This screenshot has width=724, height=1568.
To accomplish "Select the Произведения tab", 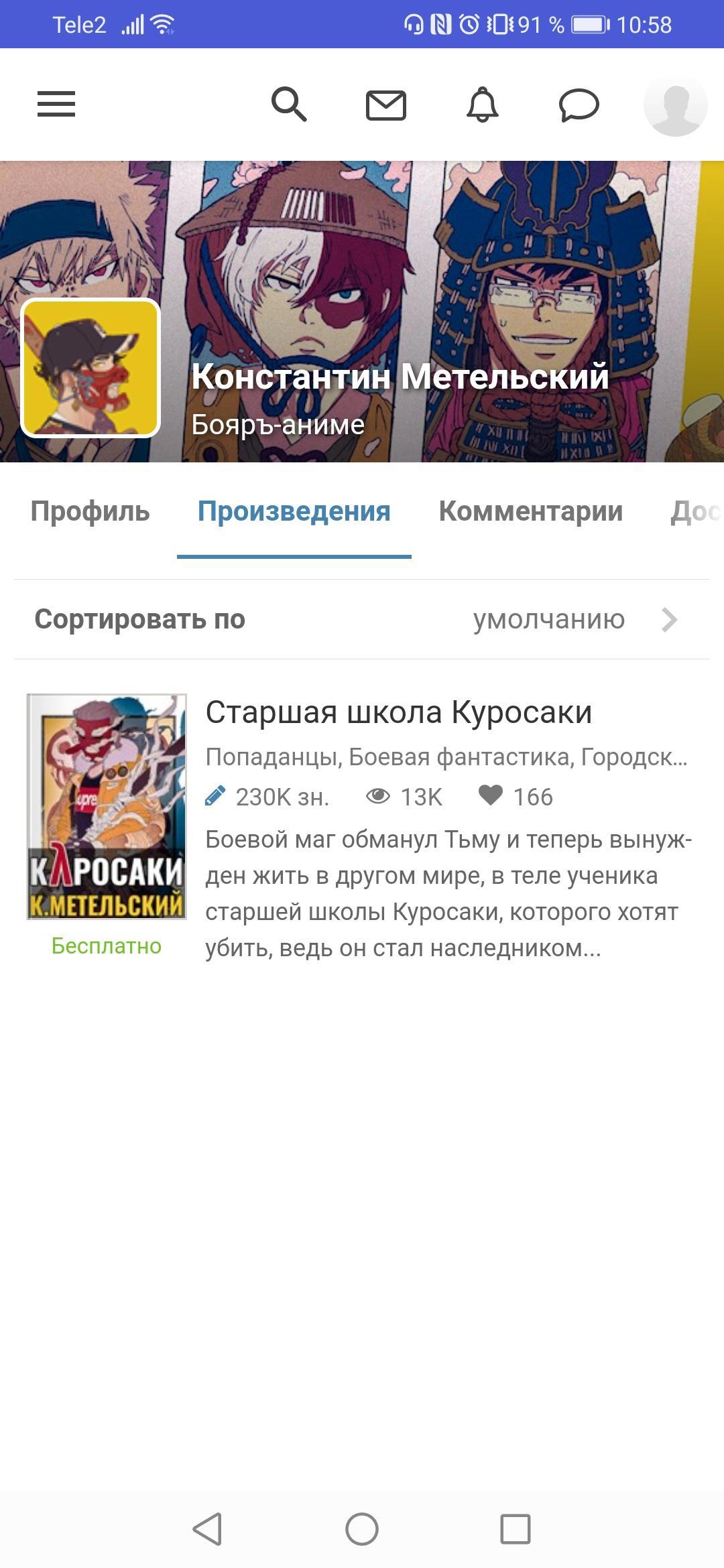I will tap(294, 511).
